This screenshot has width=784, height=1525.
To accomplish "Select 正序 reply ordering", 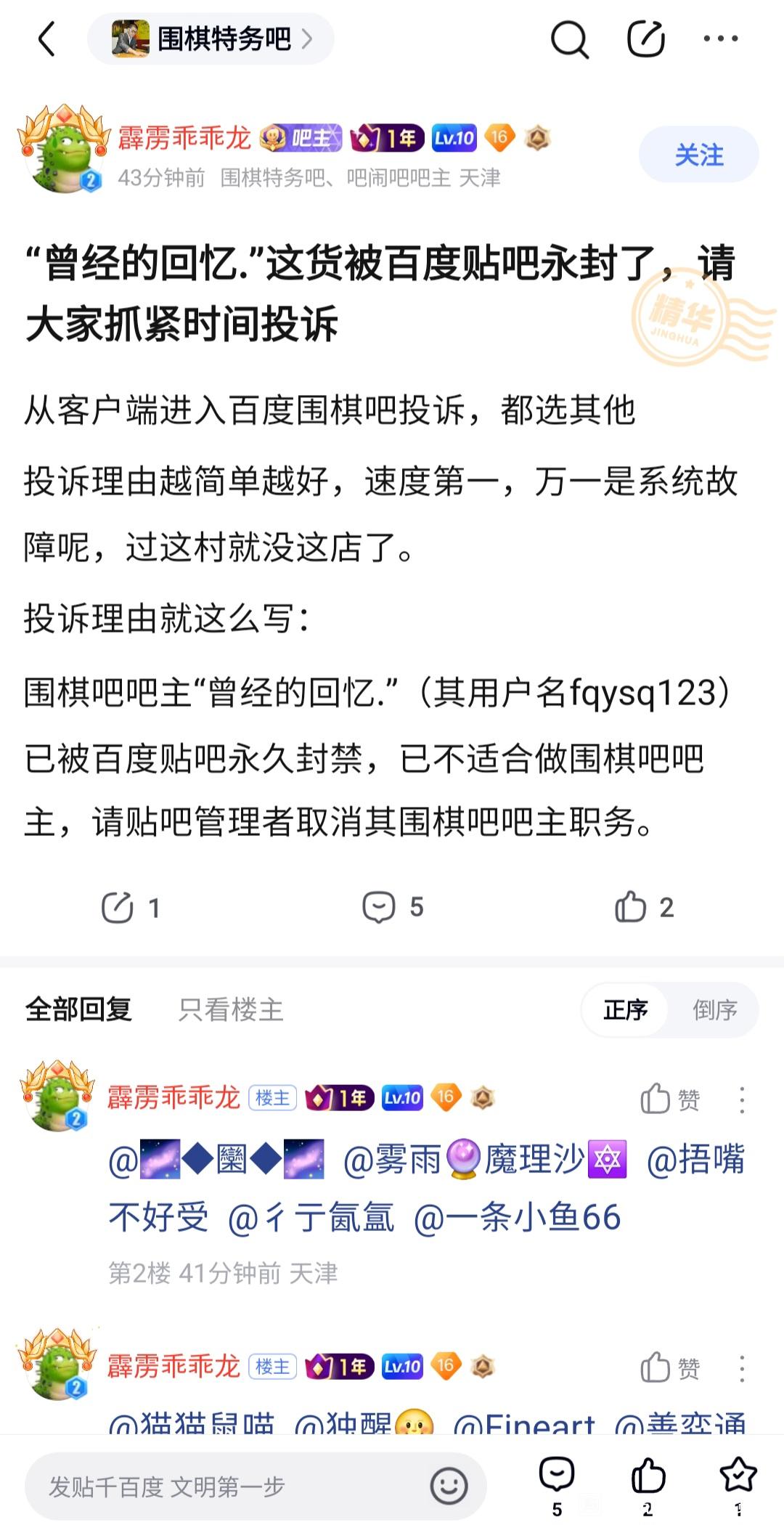I will 625,1009.
